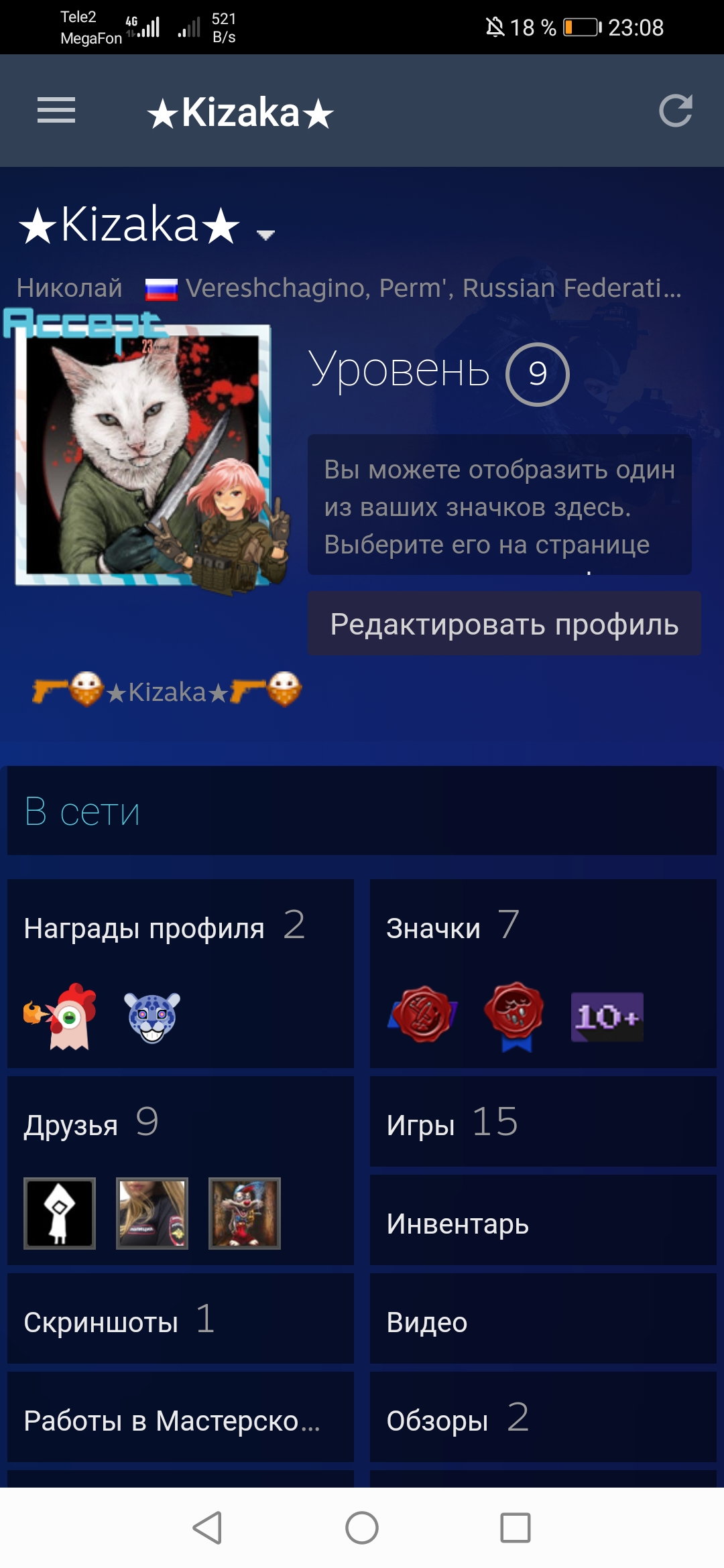Open the hamburger drawer menu

click(56, 111)
